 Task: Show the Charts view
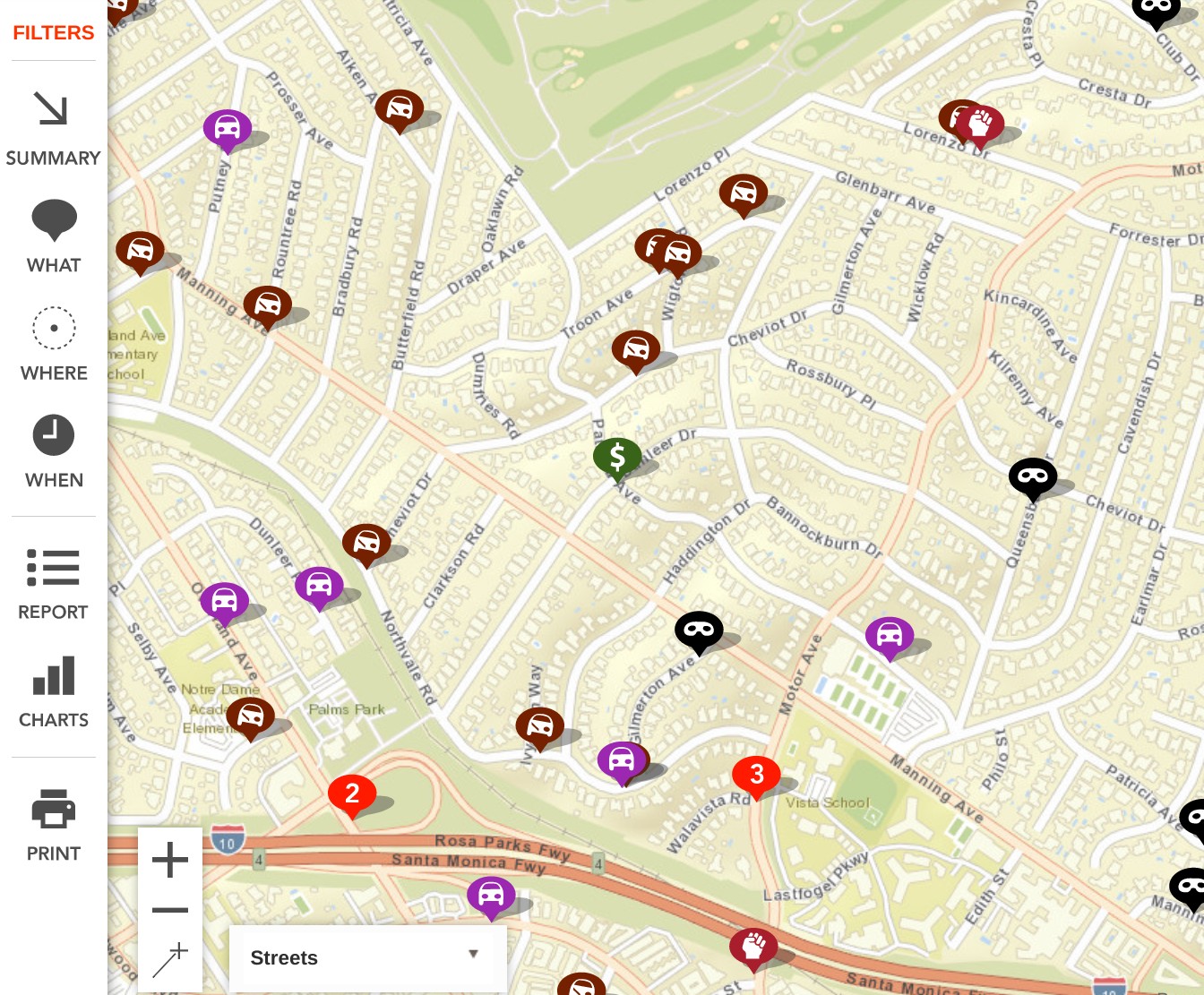54,691
